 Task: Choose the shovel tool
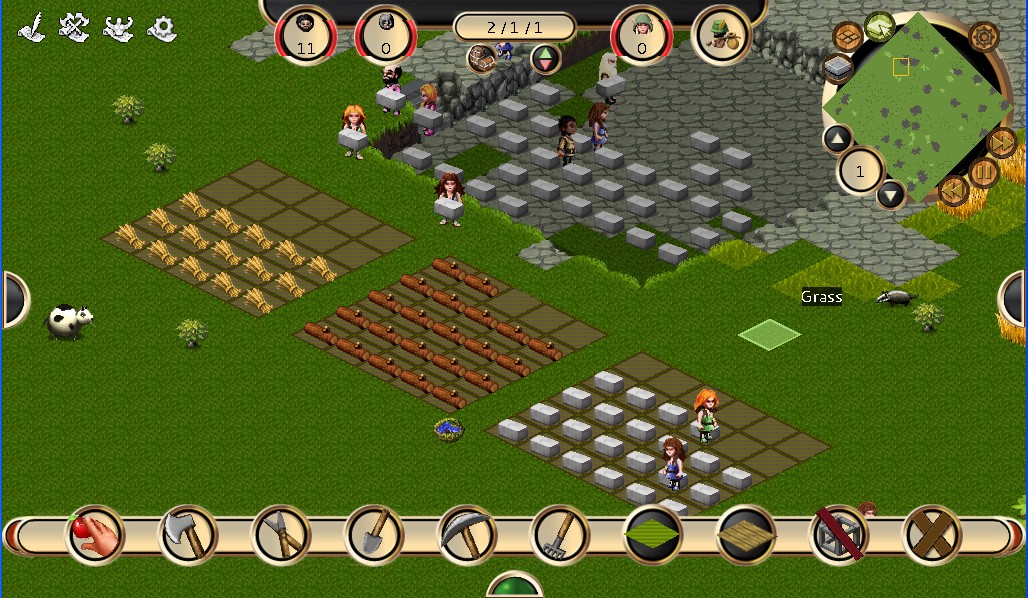[373, 534]
